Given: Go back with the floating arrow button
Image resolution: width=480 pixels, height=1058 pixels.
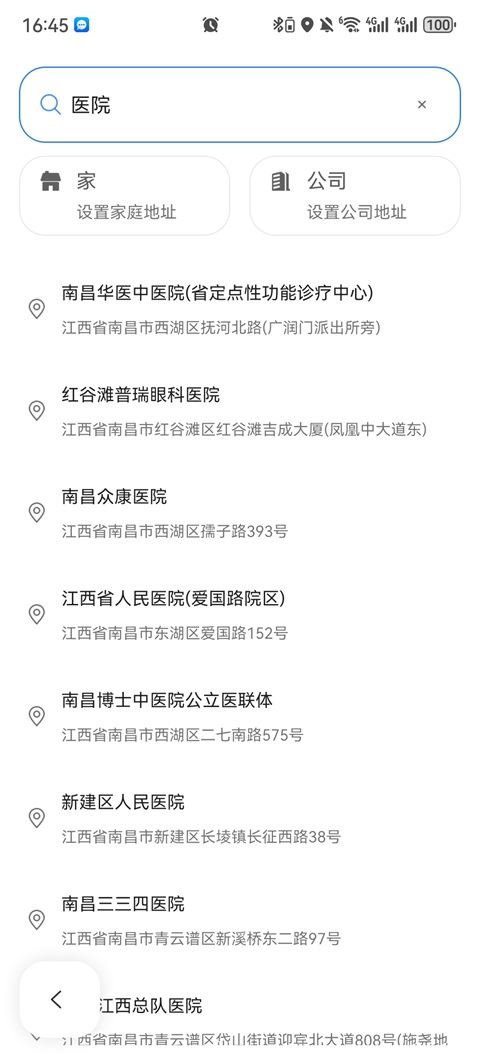Looking at the screenshot, I should click(x=59, y=1000).
